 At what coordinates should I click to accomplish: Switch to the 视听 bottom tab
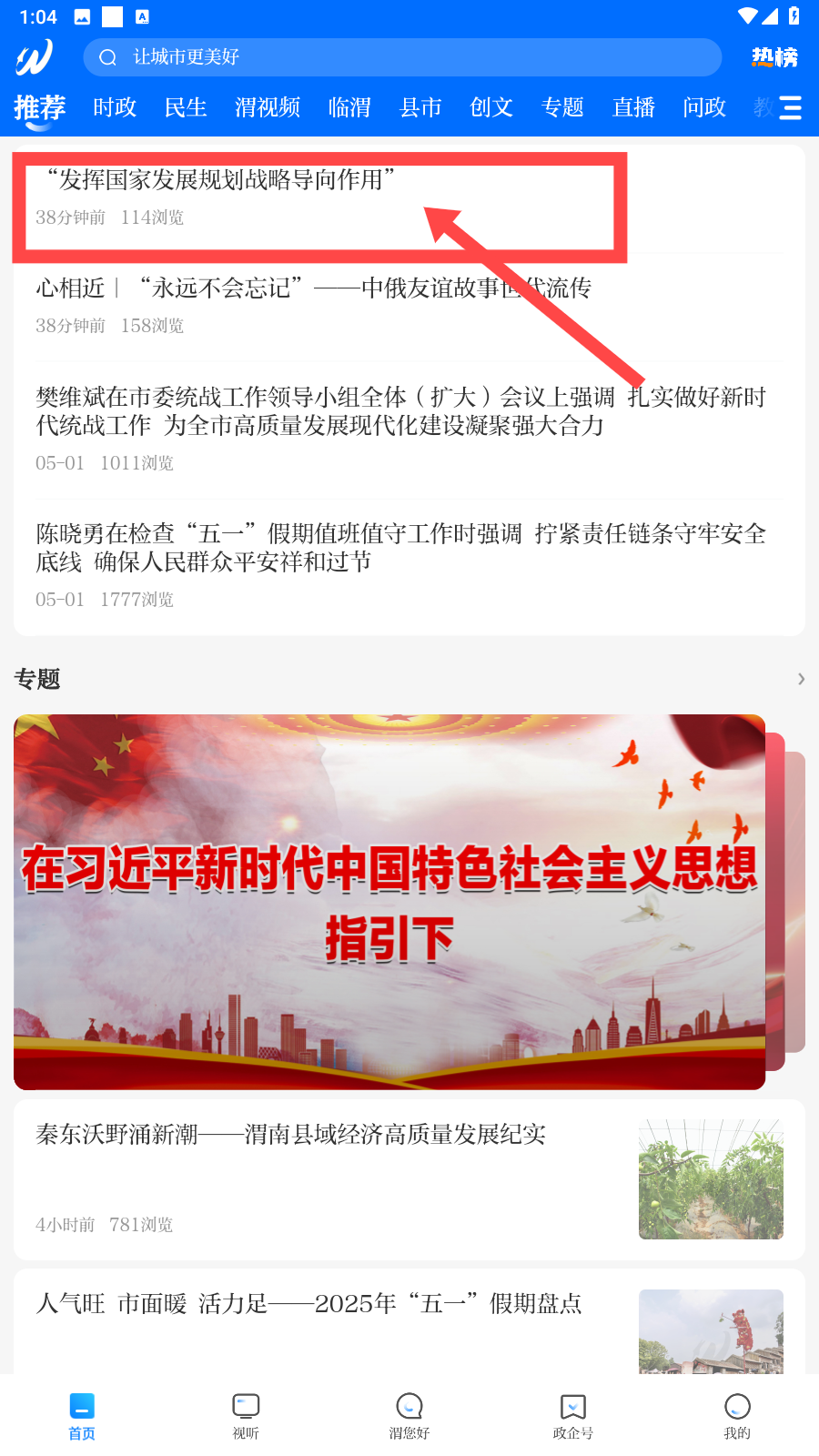point(246,1416)
